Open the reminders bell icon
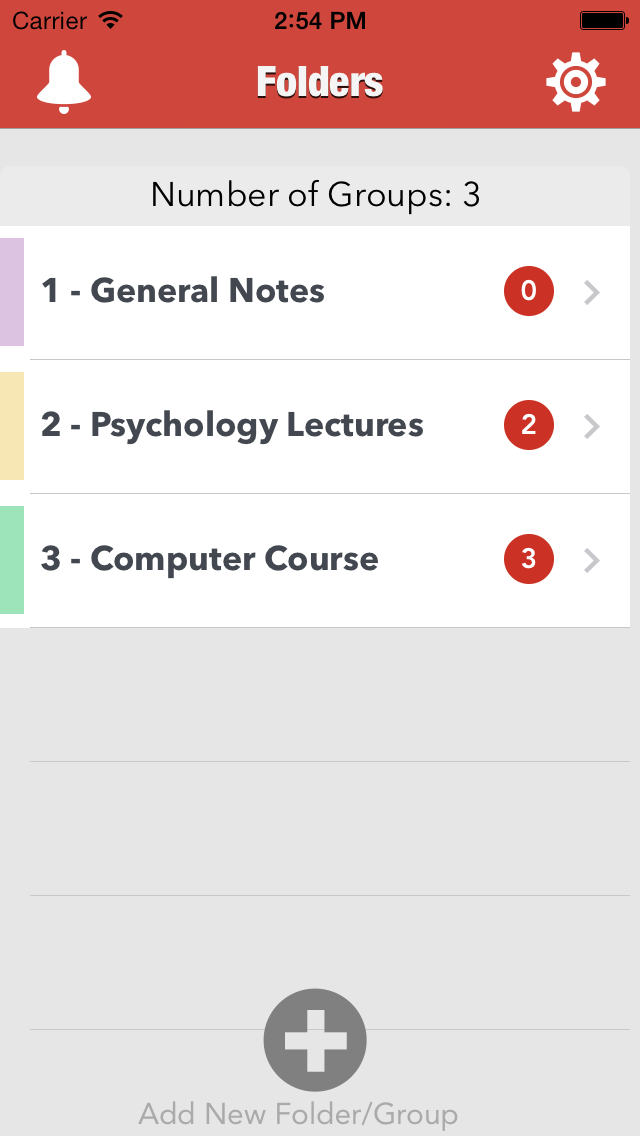 pos(64,82)
